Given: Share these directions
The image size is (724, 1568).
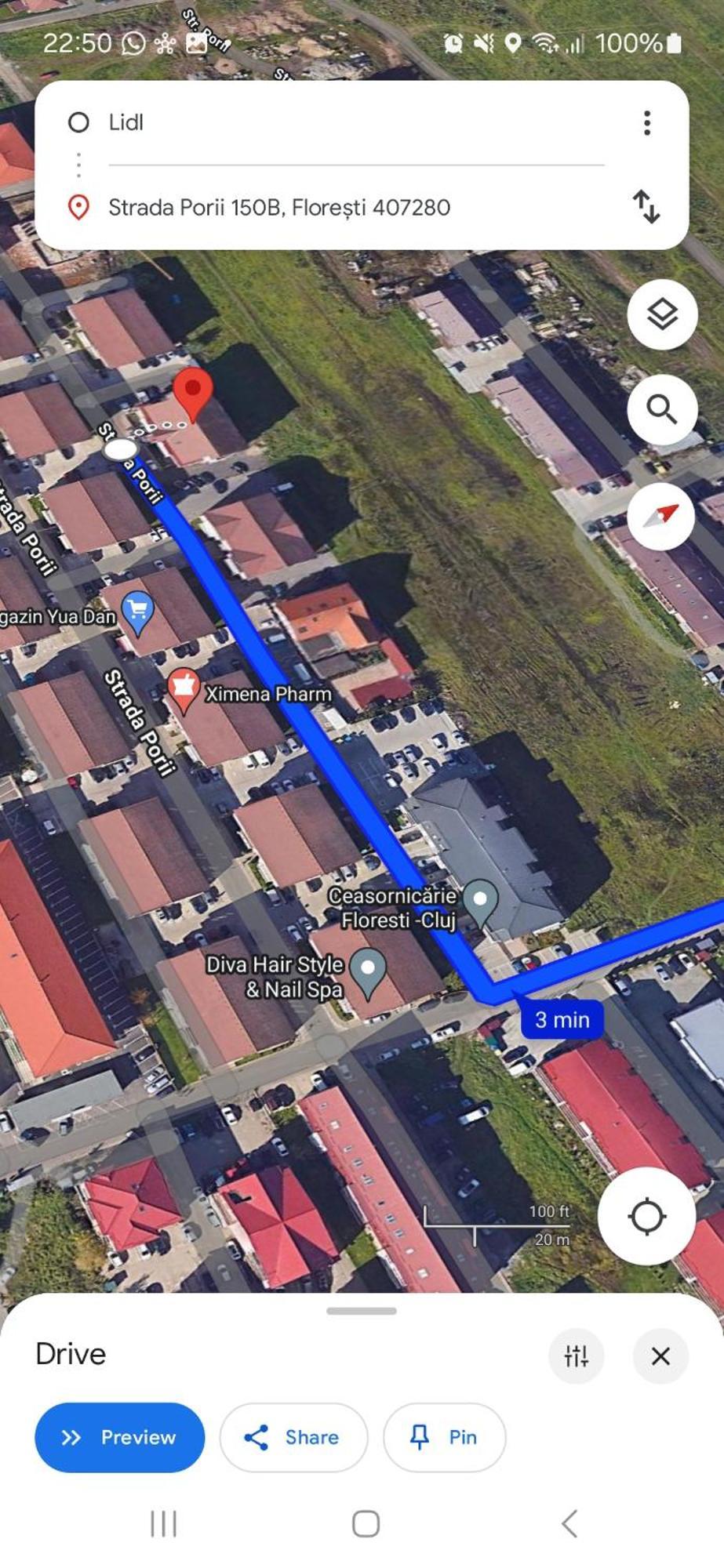Looking at the screenshot, I should (293, 1437).
